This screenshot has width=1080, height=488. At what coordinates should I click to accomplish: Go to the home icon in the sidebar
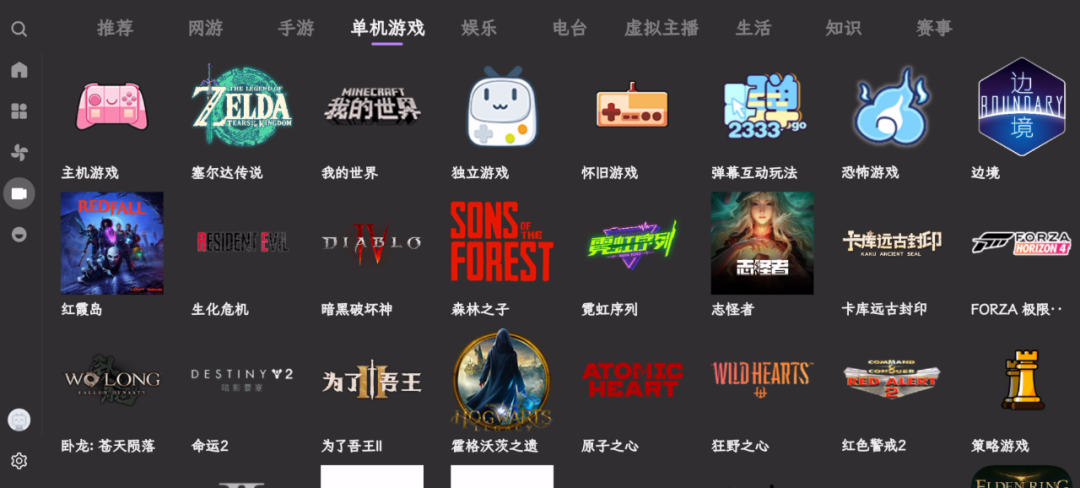(x=19, y=70)
